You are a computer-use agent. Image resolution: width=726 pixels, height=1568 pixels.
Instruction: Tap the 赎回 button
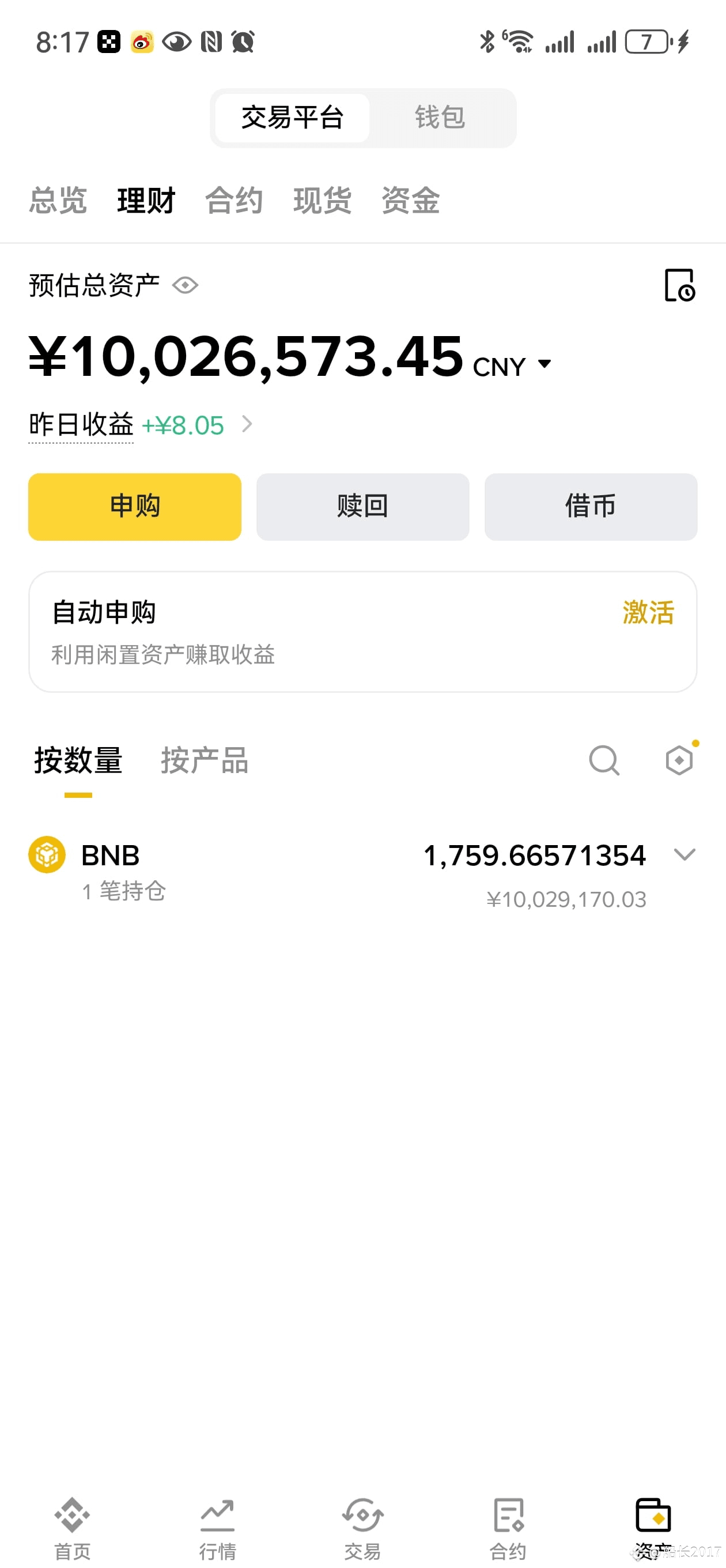[x=362, y=507]
